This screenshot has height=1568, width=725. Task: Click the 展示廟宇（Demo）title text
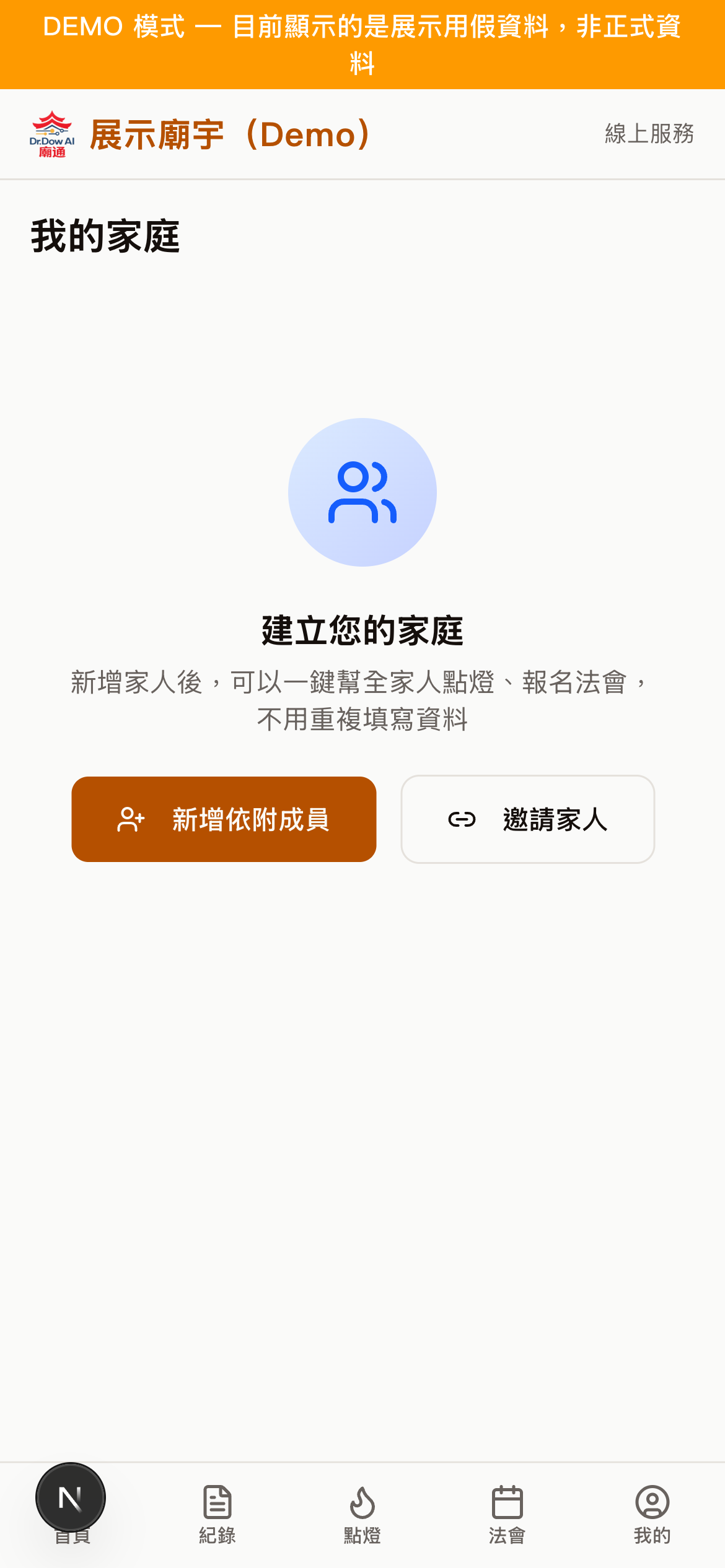tap(229, 134)
